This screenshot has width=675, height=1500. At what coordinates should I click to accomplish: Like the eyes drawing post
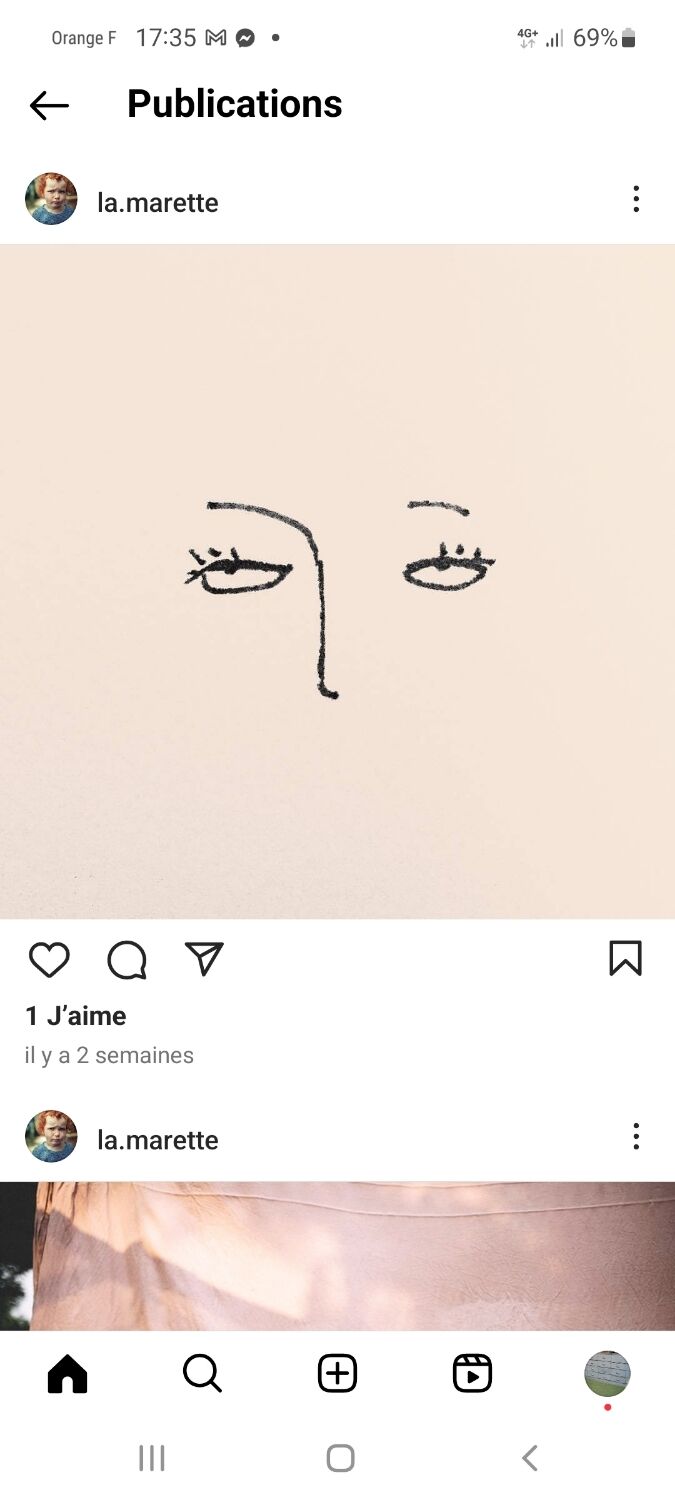(49, 960)
